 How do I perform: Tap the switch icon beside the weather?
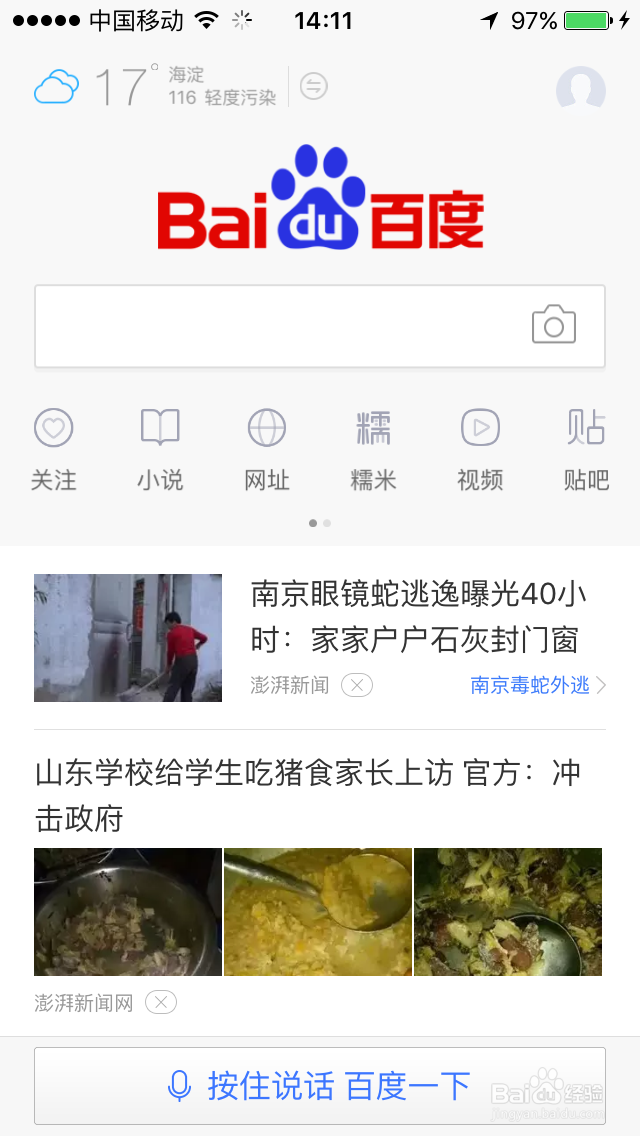pyautogui.click(x=314, y=87)
